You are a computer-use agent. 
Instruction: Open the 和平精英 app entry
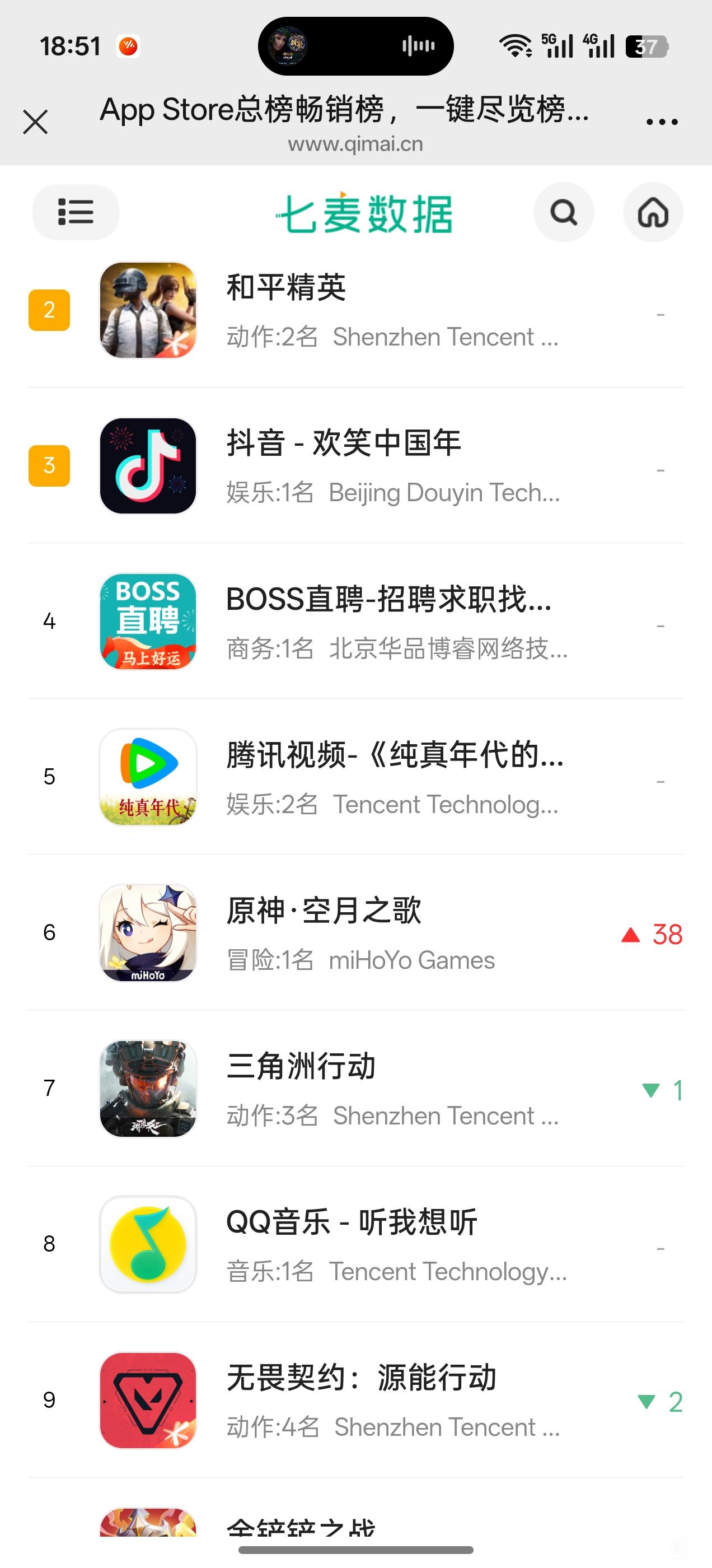coord(286,288)
